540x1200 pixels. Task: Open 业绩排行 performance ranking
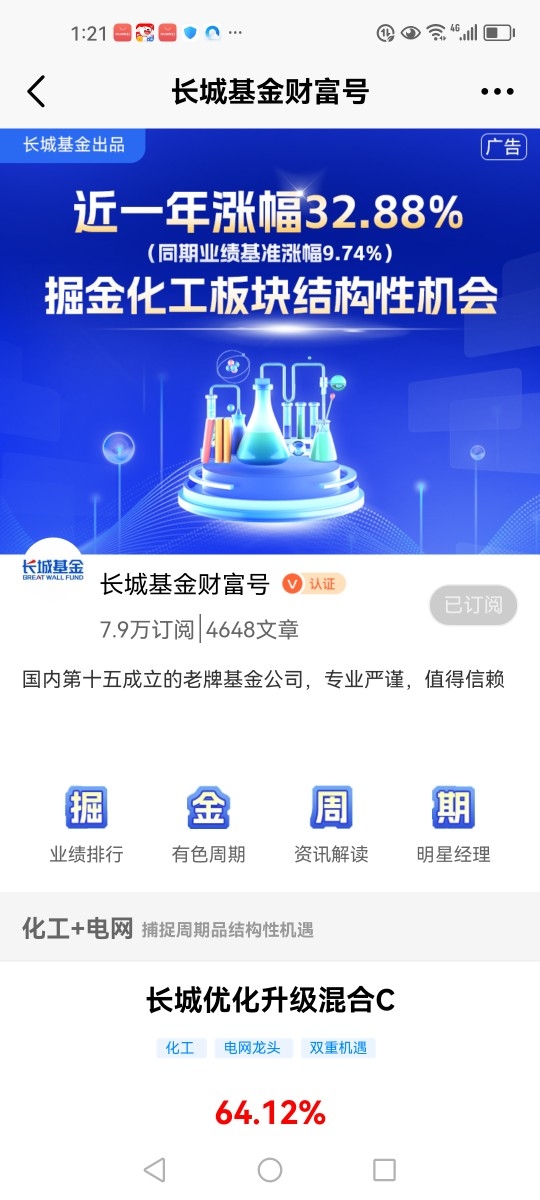tap(87, 826)
